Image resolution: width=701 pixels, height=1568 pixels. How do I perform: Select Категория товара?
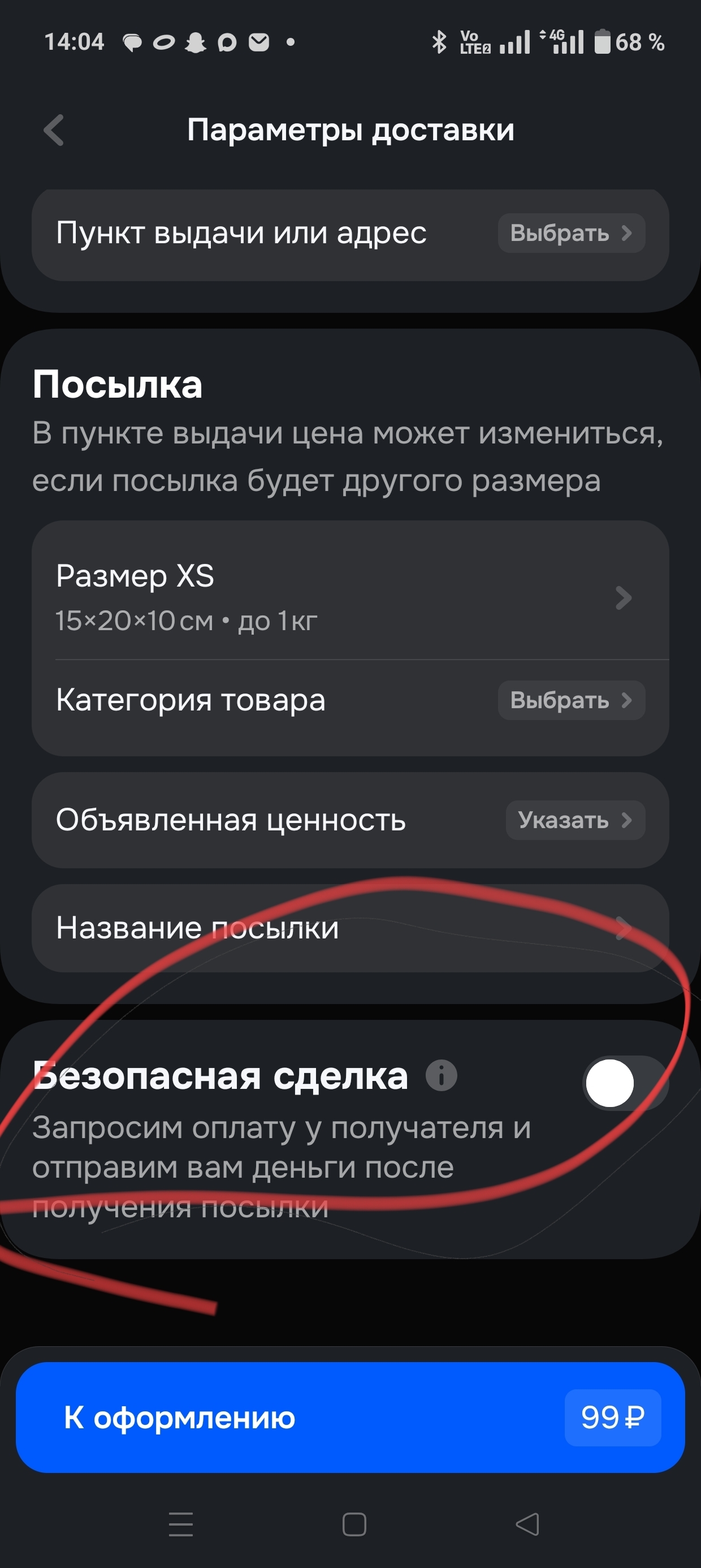pyautogui.click(x=571, y=700)
